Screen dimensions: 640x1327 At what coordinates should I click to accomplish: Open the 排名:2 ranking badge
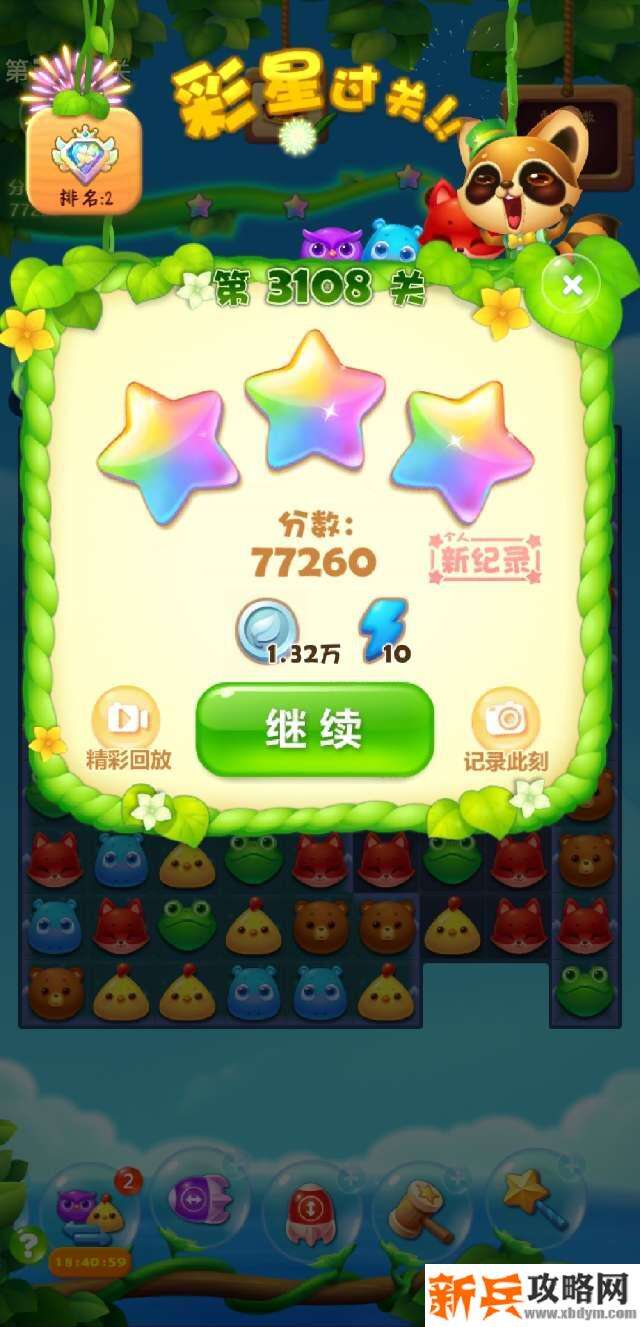pos(84,160)
